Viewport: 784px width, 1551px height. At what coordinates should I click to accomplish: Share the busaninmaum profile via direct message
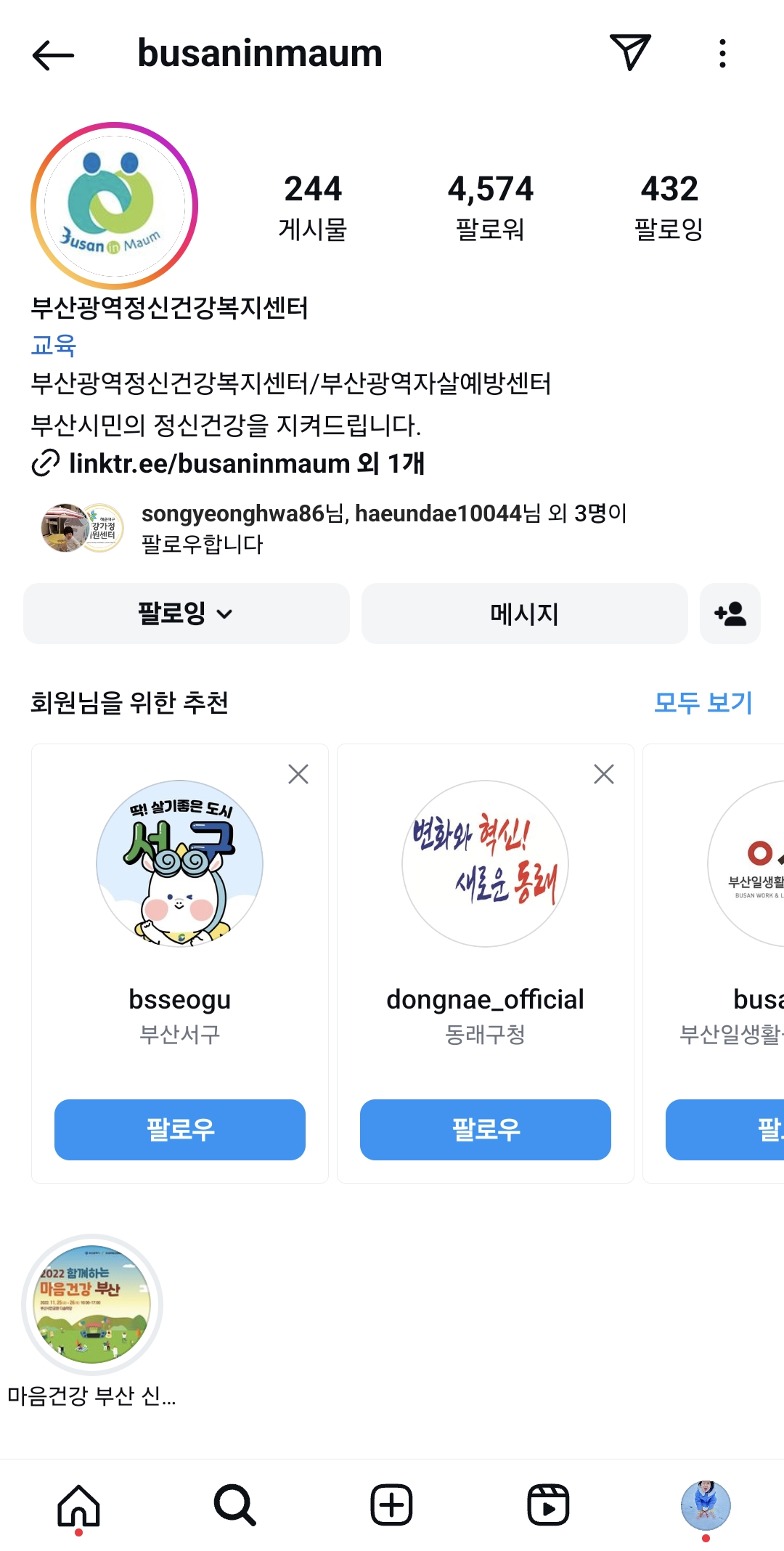pyautogui.click(x=629, y=53)
